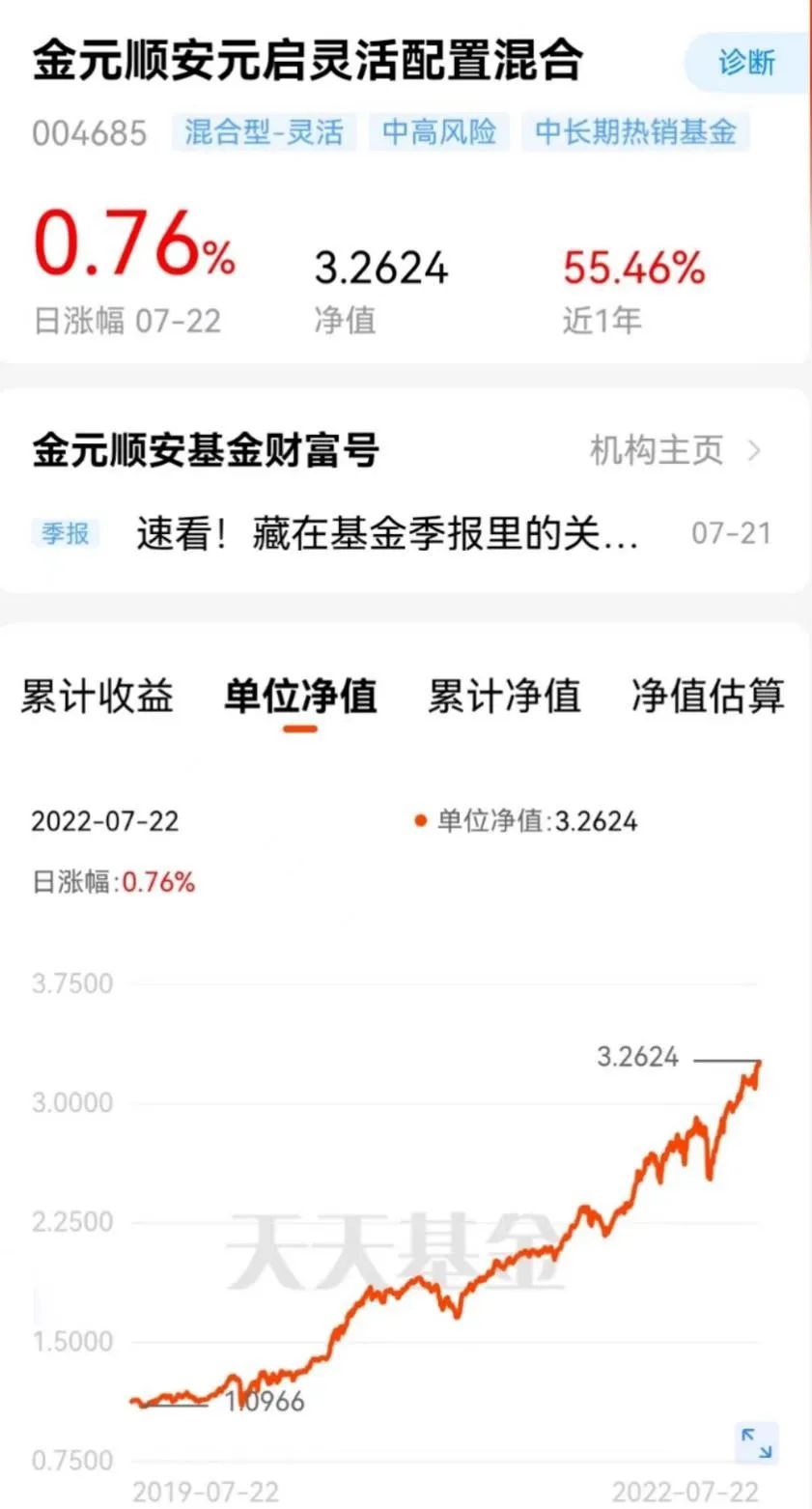
Task: Open the 季报 article about fund quarterly report
Action: tap(386, 533)
